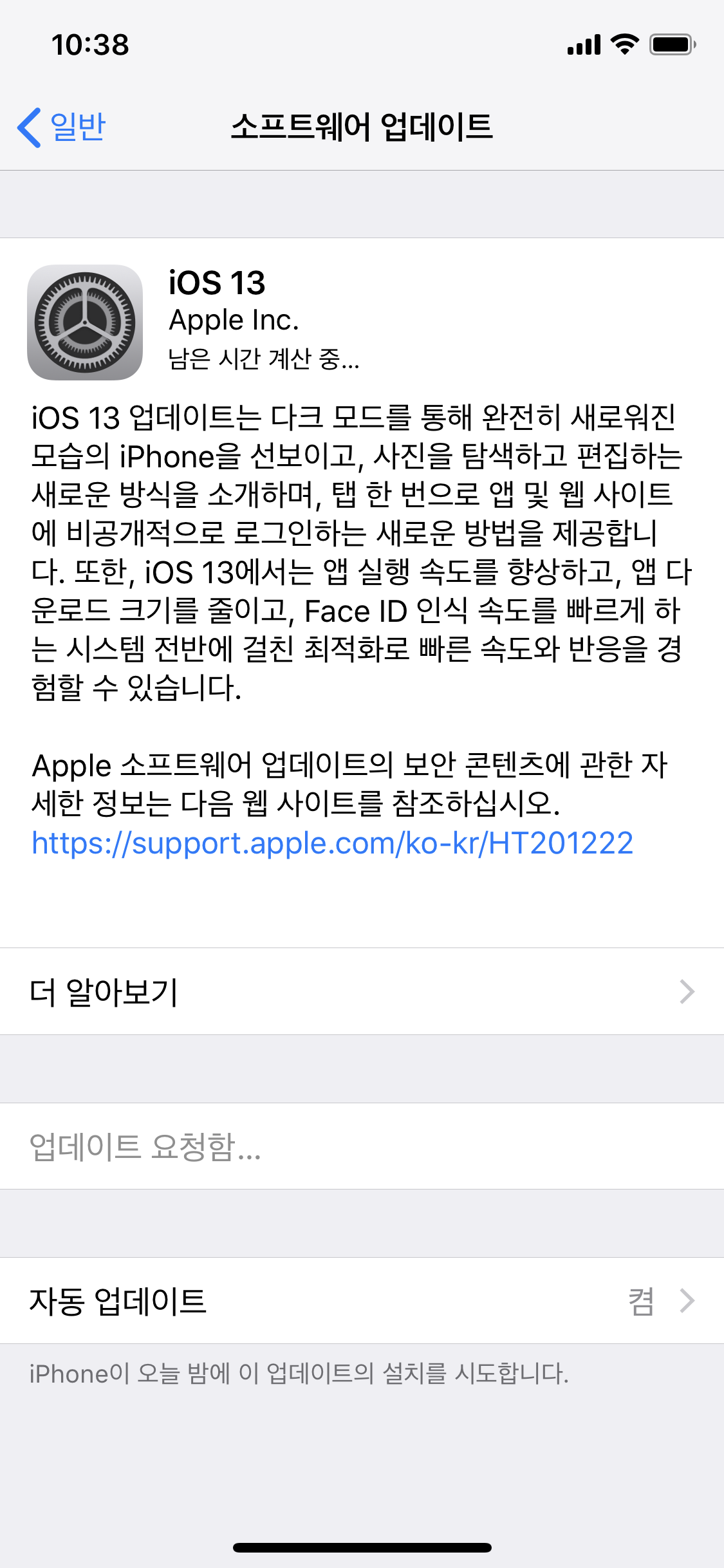The image size is (724, 1568).
Task: Open 자동 업데이트 settings
Action: 362,1301
